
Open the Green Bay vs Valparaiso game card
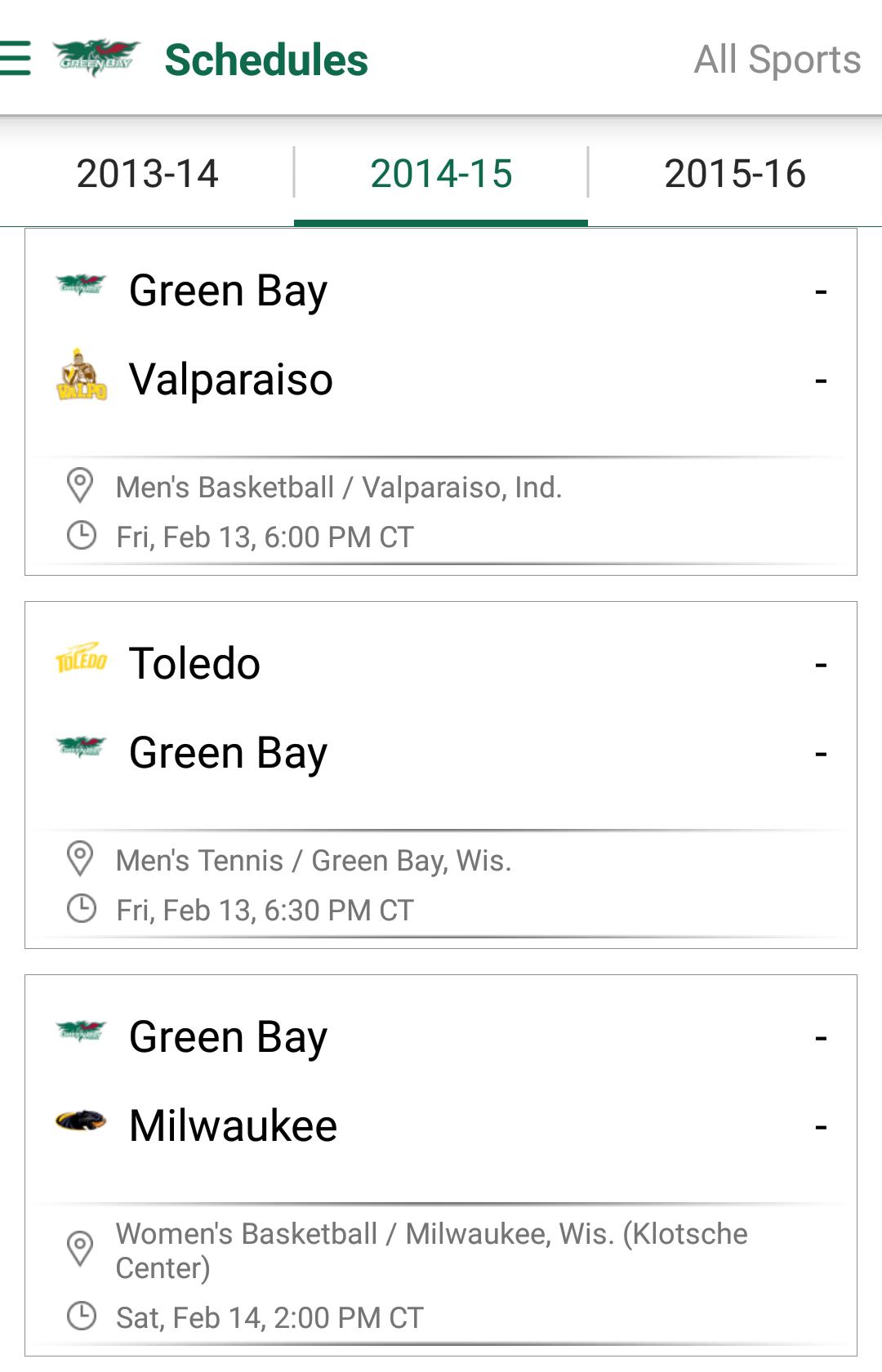pyautogui.click(x=441, y=400)
